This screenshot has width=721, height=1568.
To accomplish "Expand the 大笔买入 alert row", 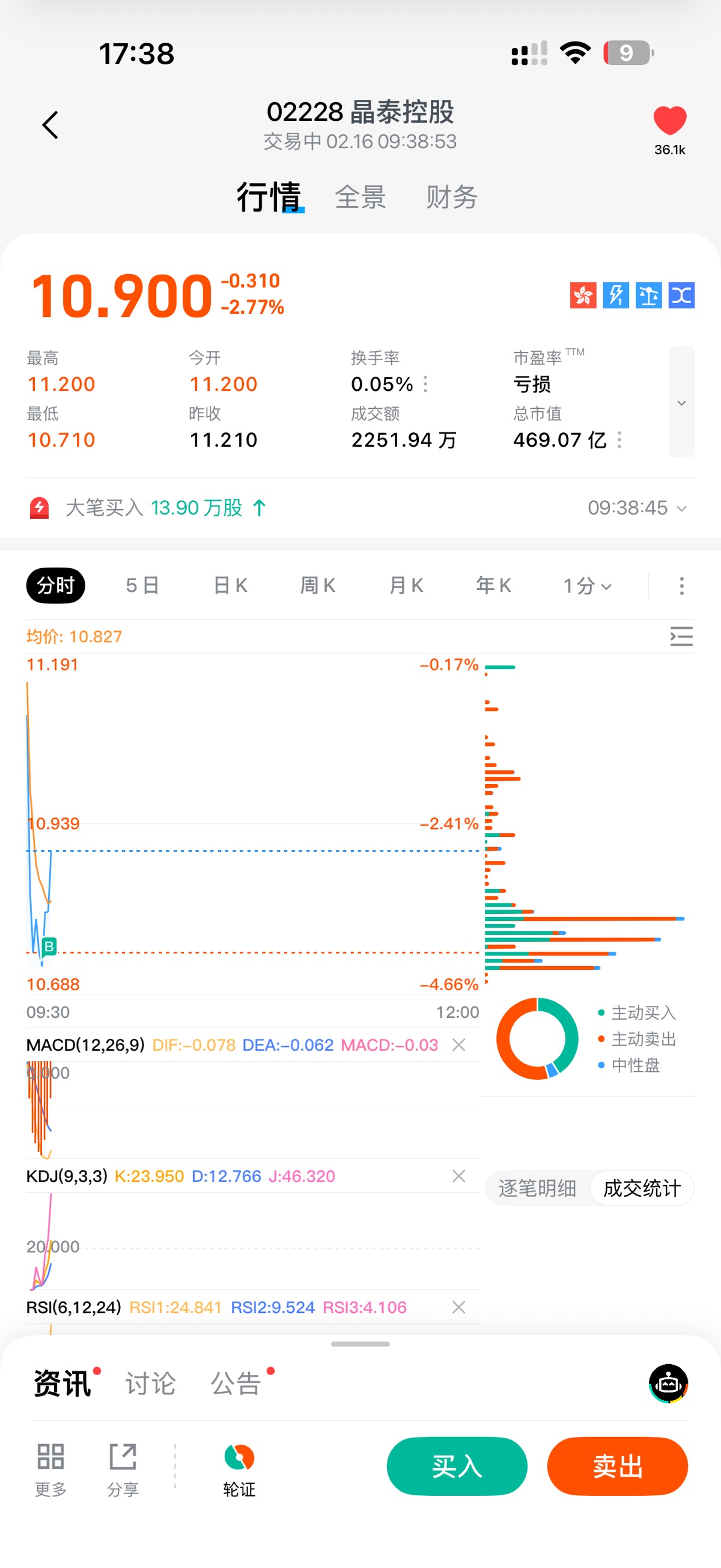I will click(x=681, y=508).
